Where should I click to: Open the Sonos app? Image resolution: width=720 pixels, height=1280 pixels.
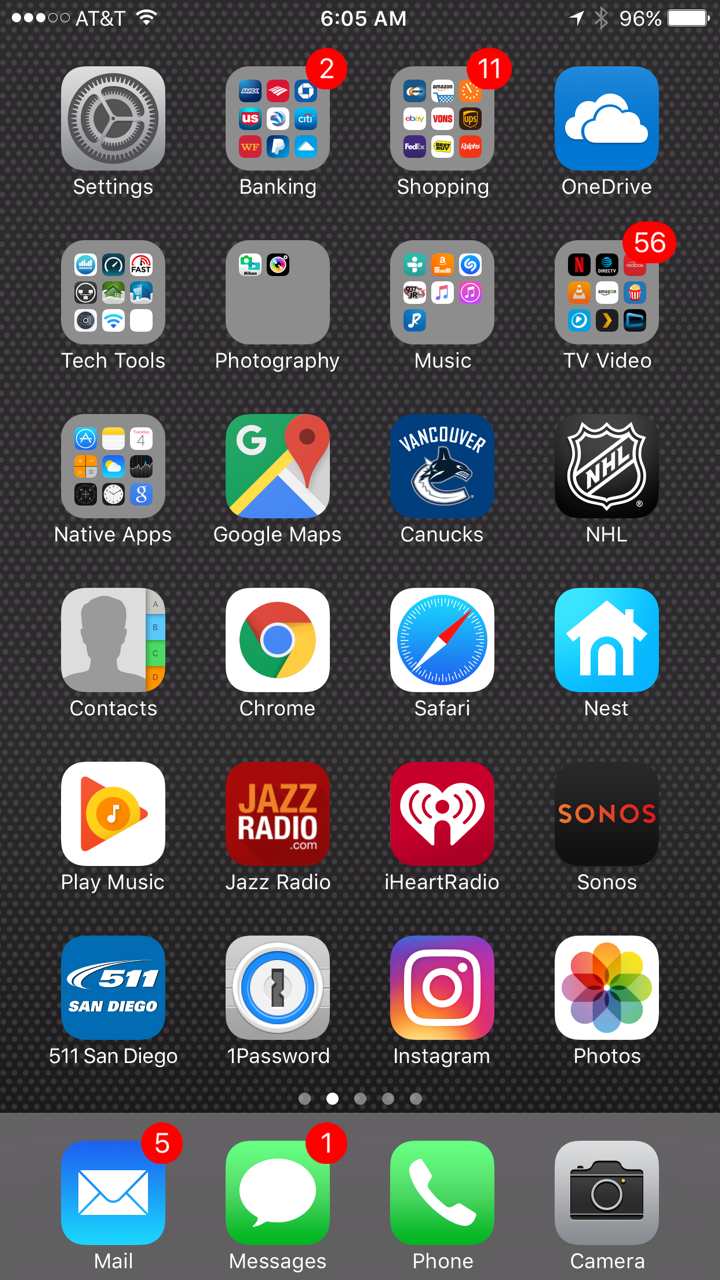[x=607, y=814]
